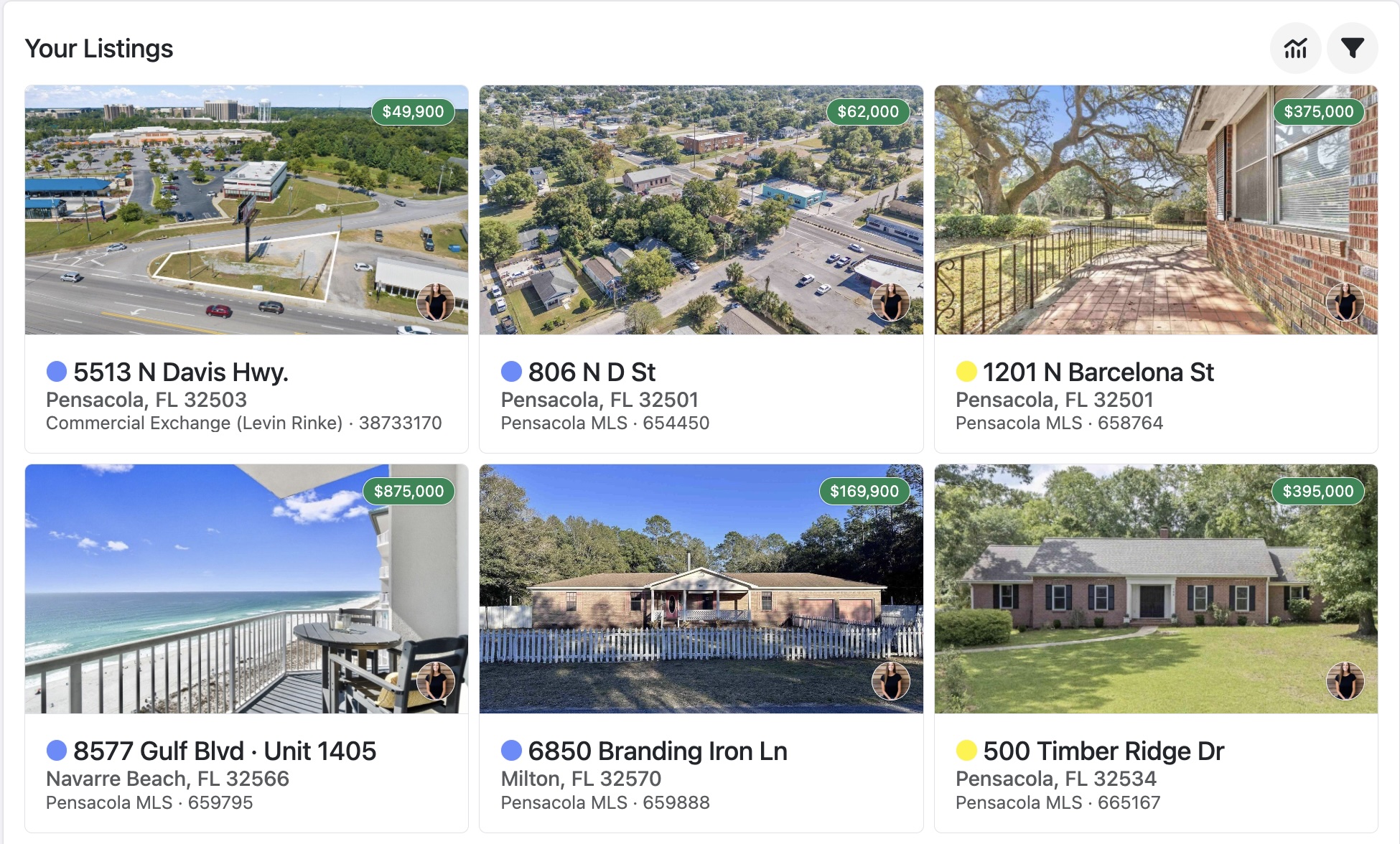Viewport: 1400px width, 844px height.
Task: View the 6850 Branding Iron Ln listing
Action: click(657, 751)
